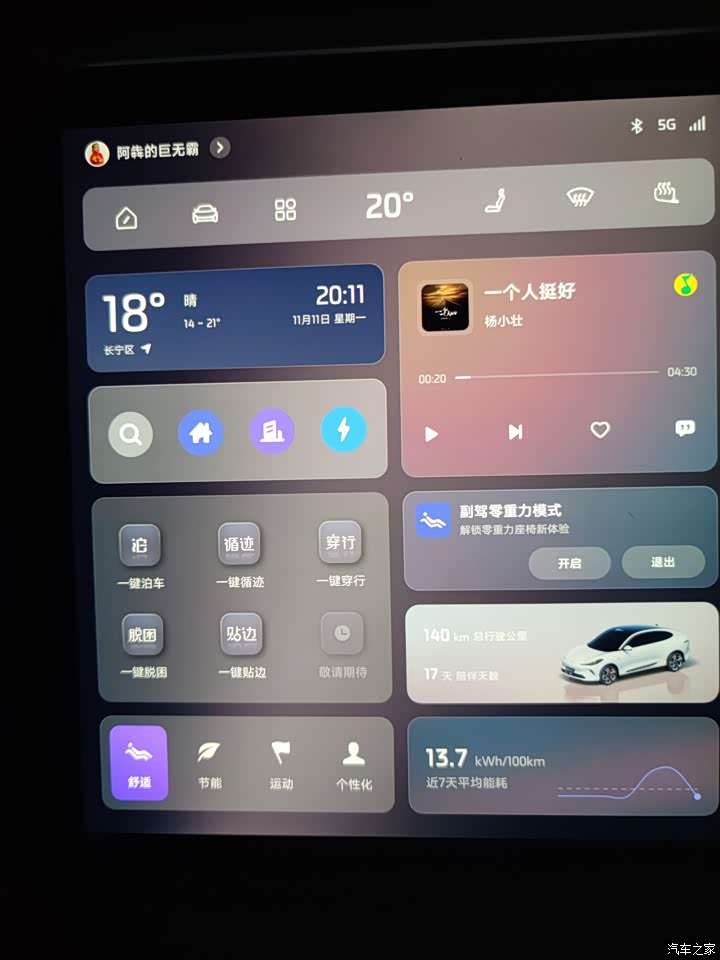Turn on rear window defrost
The image size is (720, 960).
(x=667, y=193)
